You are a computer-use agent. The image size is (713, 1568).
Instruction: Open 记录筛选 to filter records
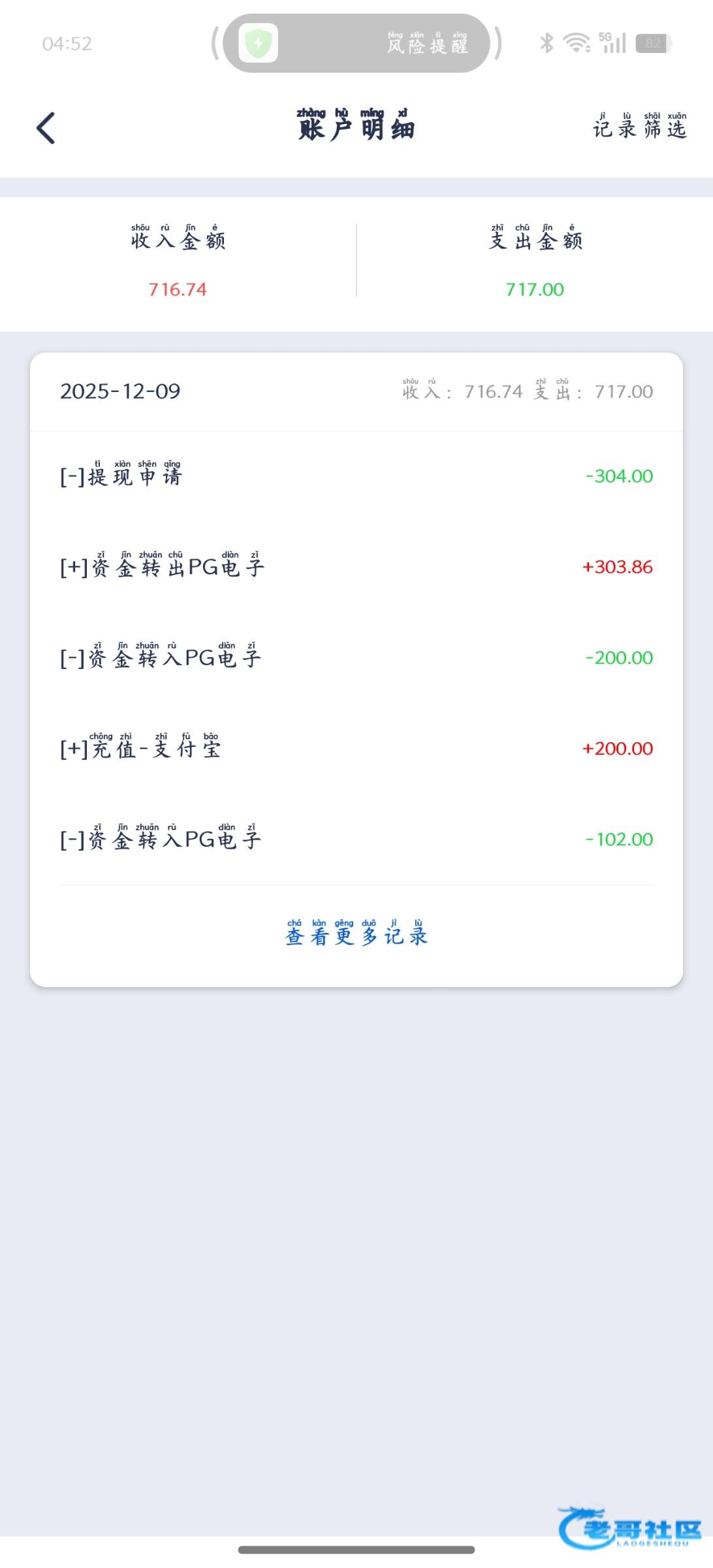[639, 127]
